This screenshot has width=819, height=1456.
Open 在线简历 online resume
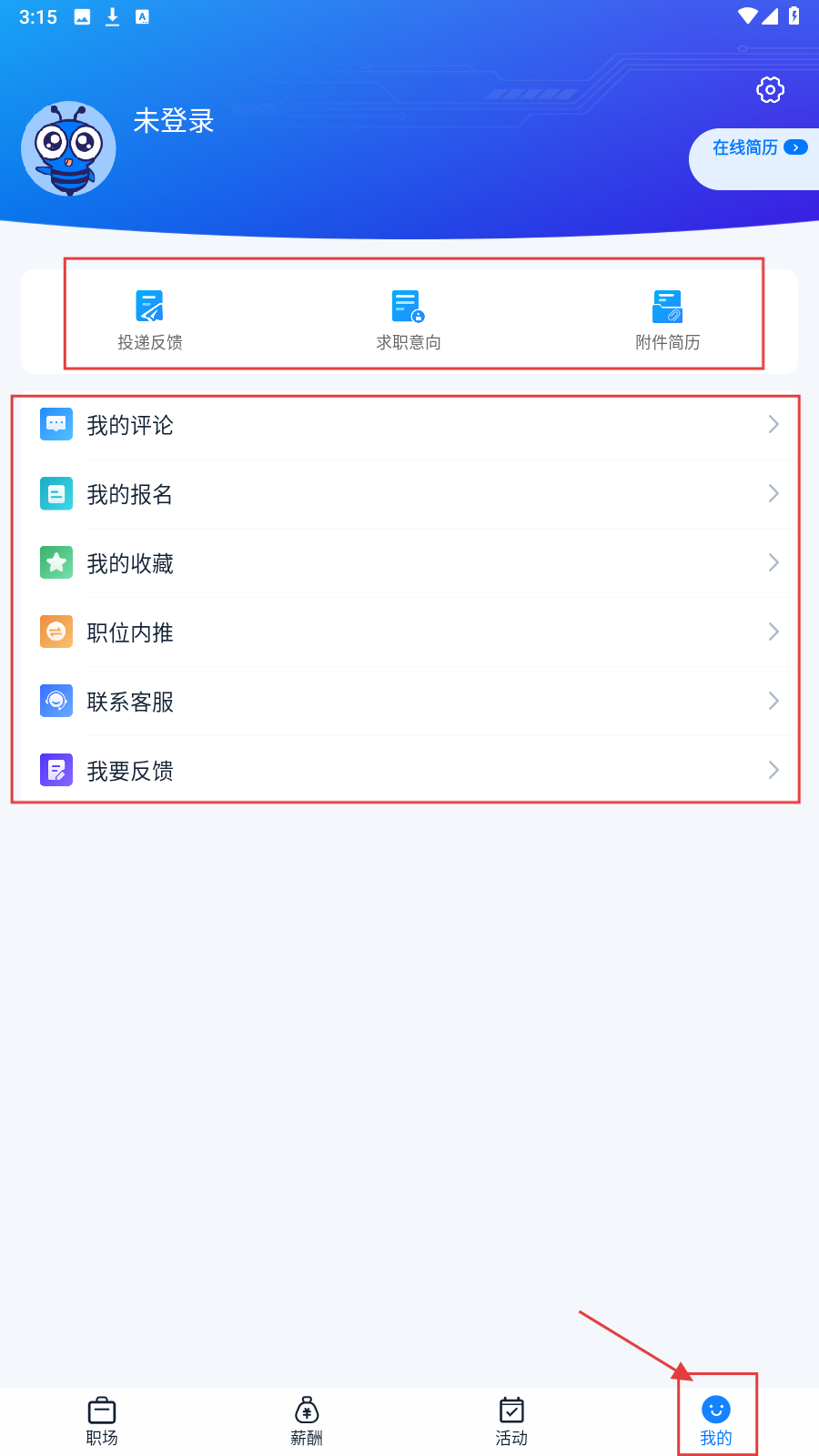click(x=758, y=148)
